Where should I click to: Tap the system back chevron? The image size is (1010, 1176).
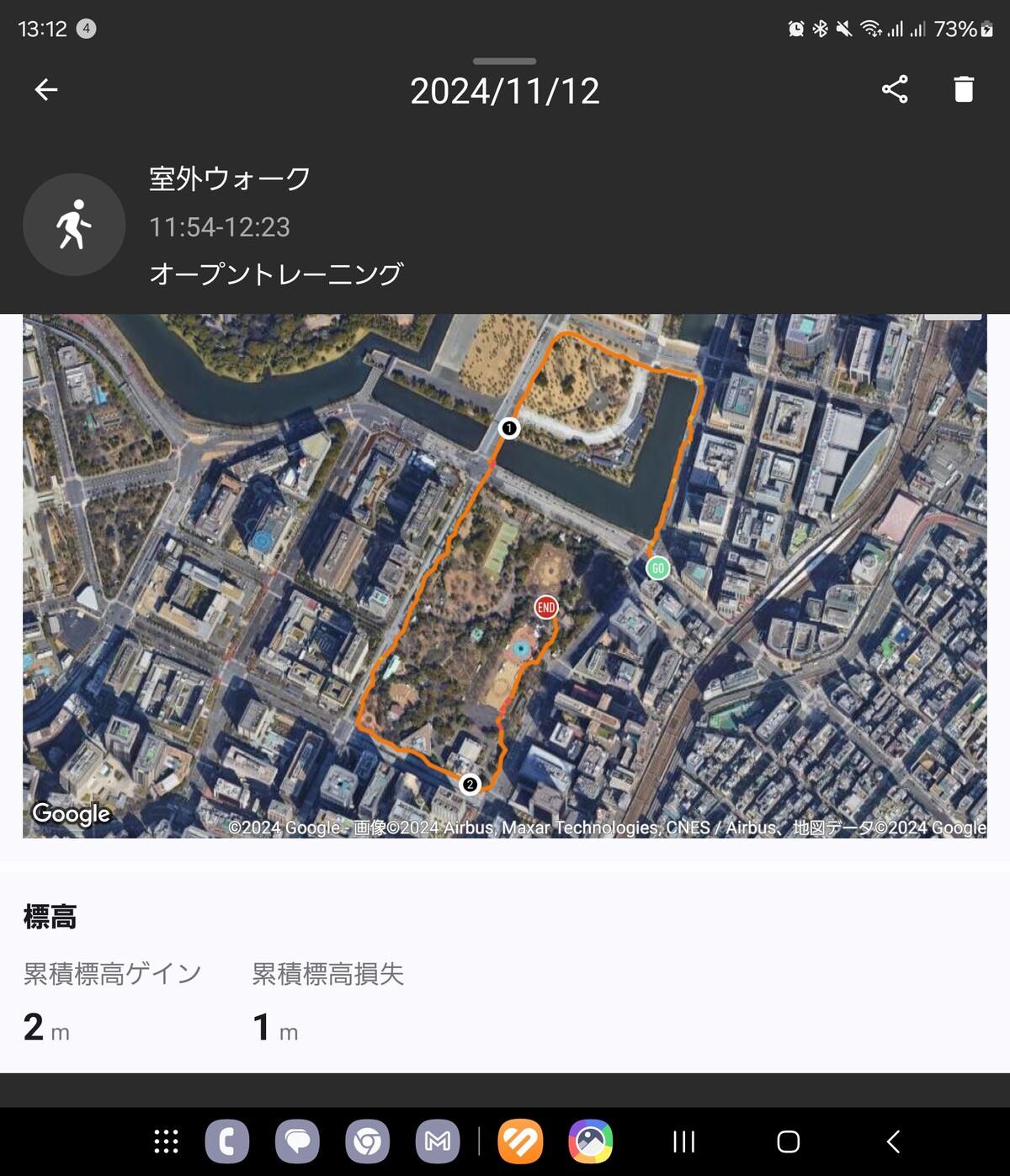(893, 1141)
